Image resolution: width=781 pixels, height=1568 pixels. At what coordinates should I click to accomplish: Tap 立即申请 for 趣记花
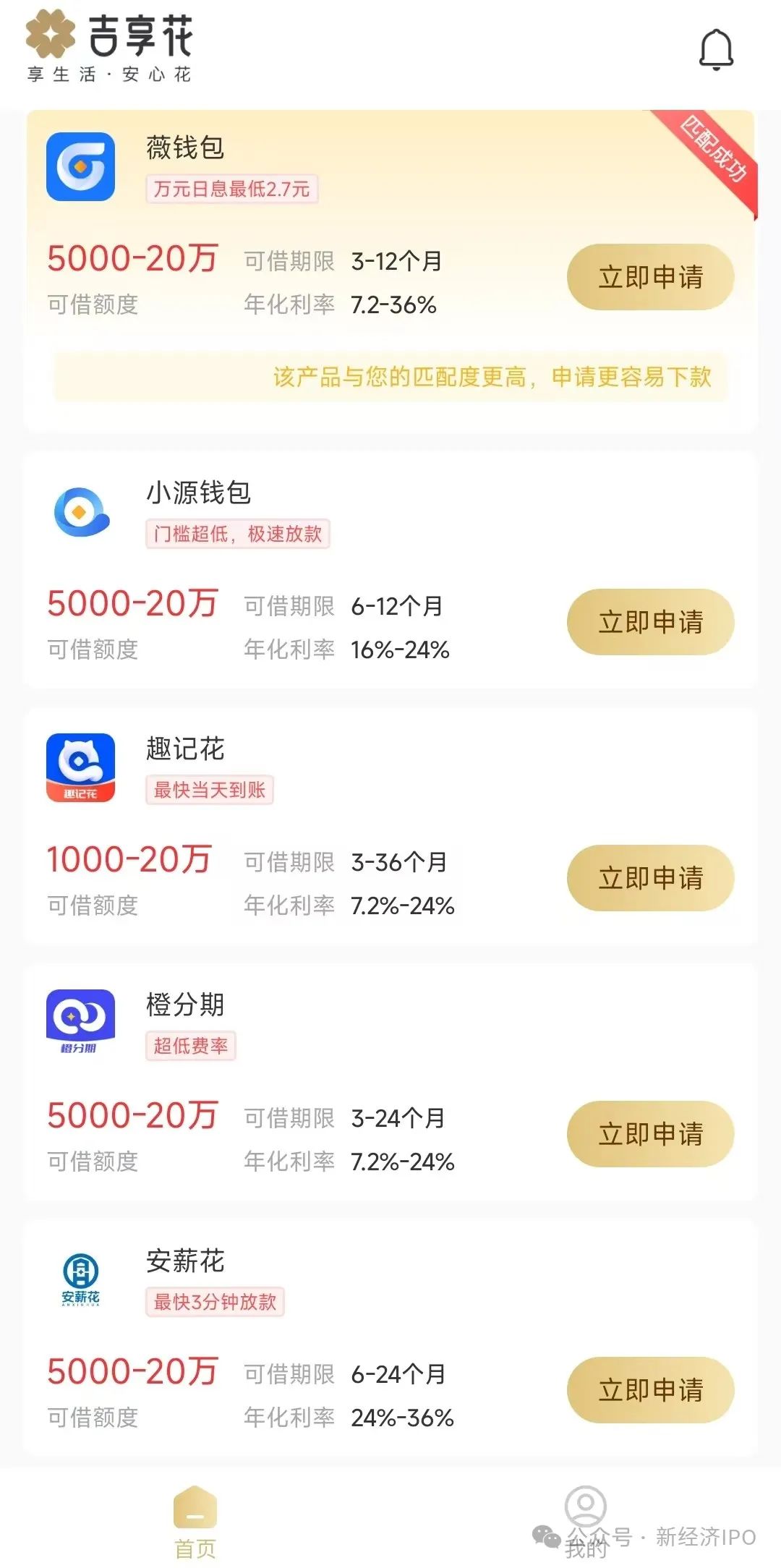point(650,878)
